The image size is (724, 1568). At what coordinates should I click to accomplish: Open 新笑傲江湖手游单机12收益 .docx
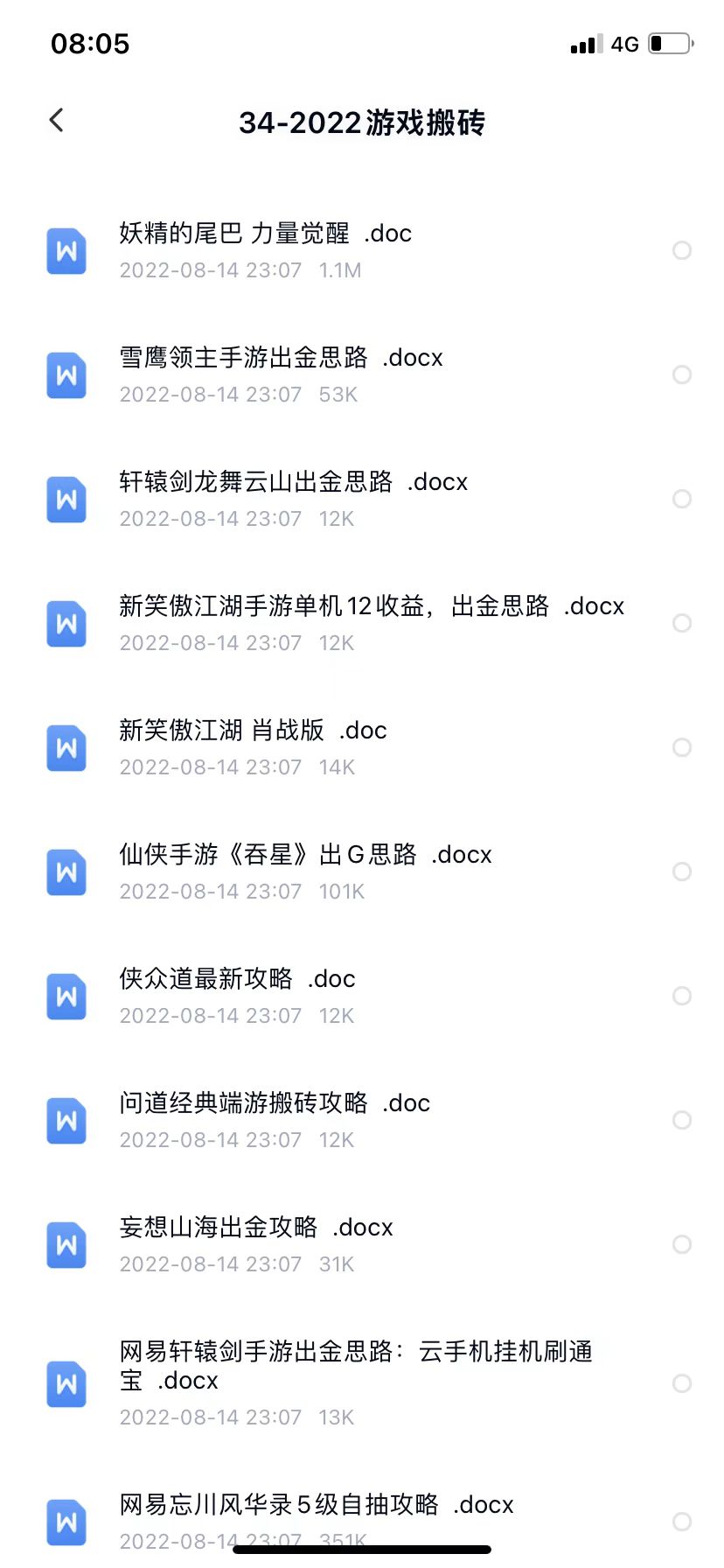tap(372, 606)
